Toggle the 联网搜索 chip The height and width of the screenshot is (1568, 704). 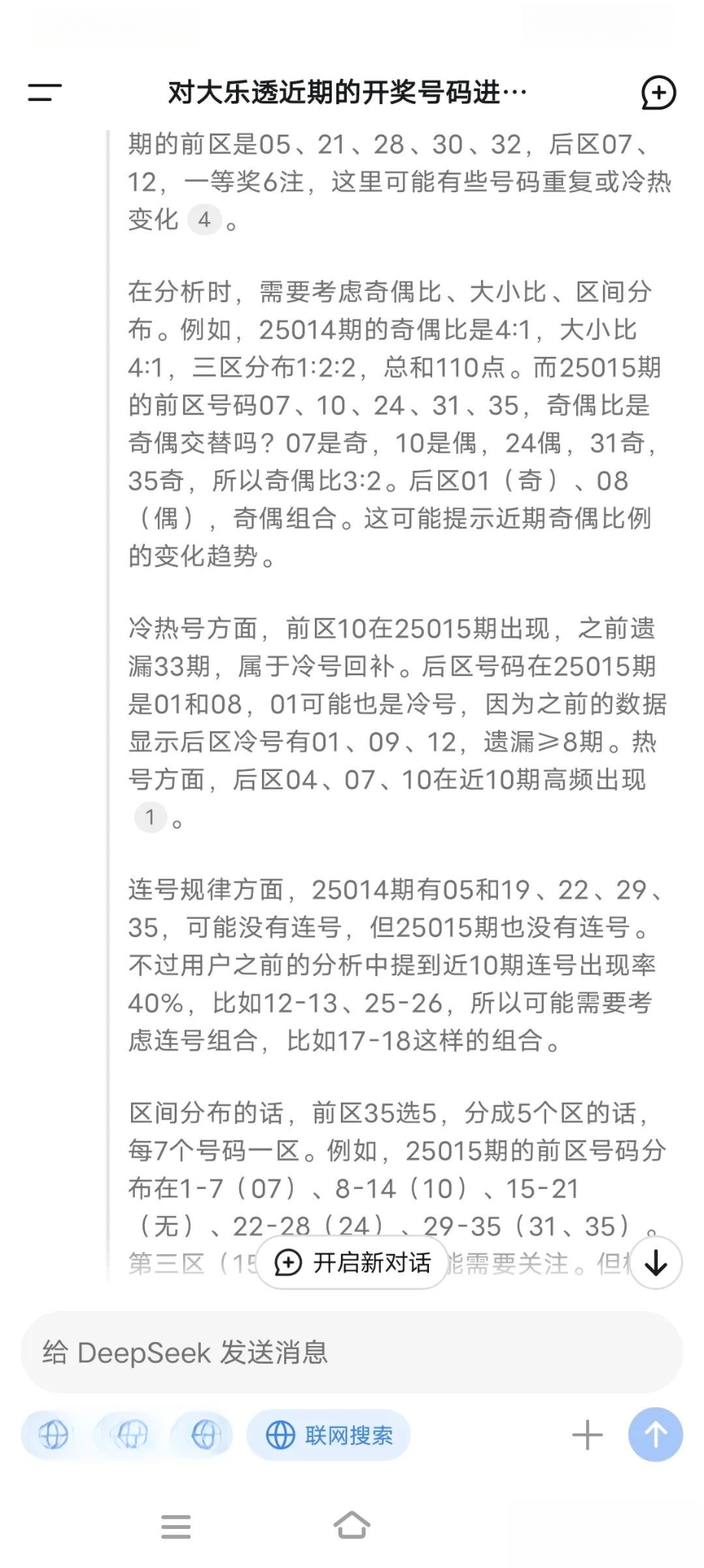click(x=329, y=1435)
